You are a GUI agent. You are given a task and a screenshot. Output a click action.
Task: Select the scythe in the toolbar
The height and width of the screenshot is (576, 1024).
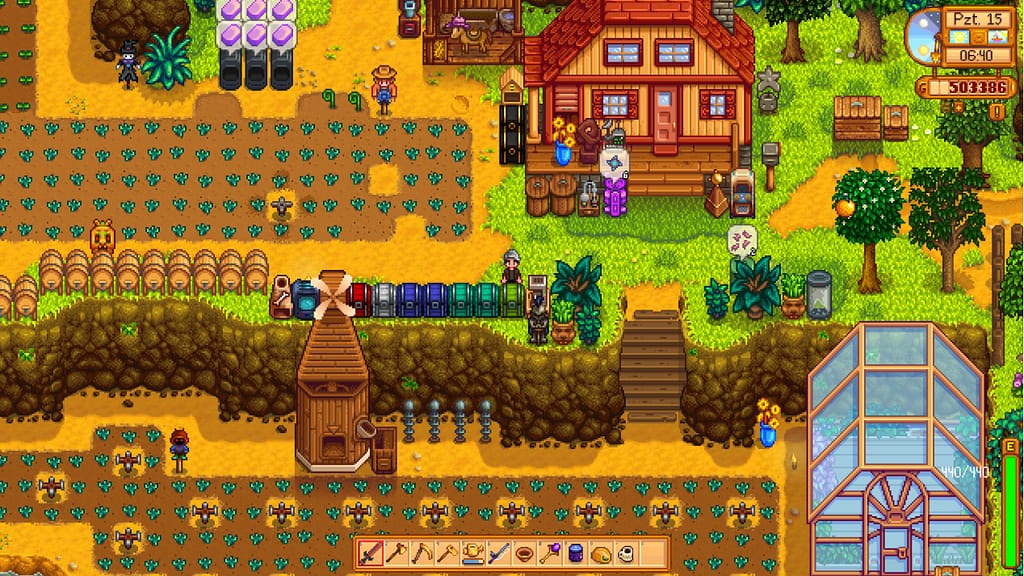pos(422,553)
